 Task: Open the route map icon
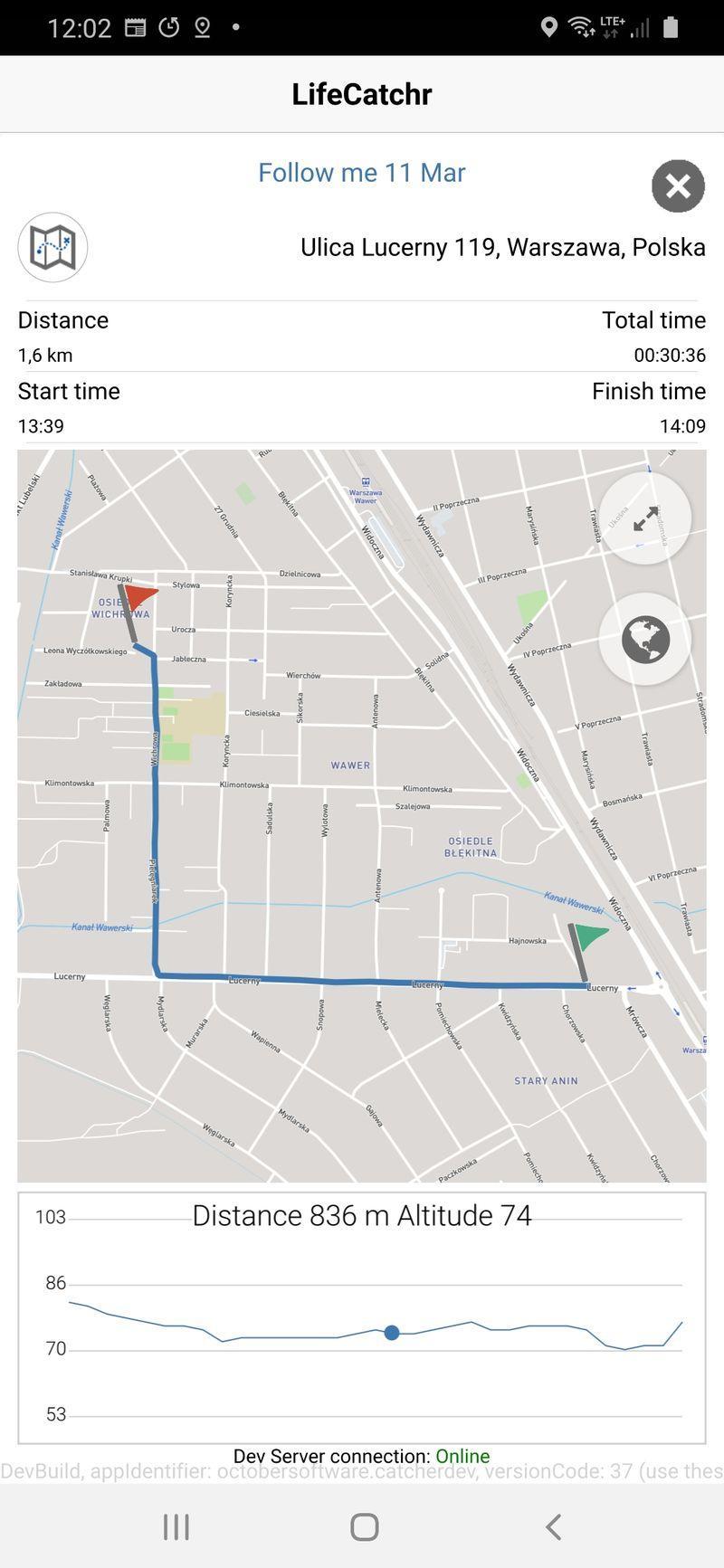pos(52,247)
